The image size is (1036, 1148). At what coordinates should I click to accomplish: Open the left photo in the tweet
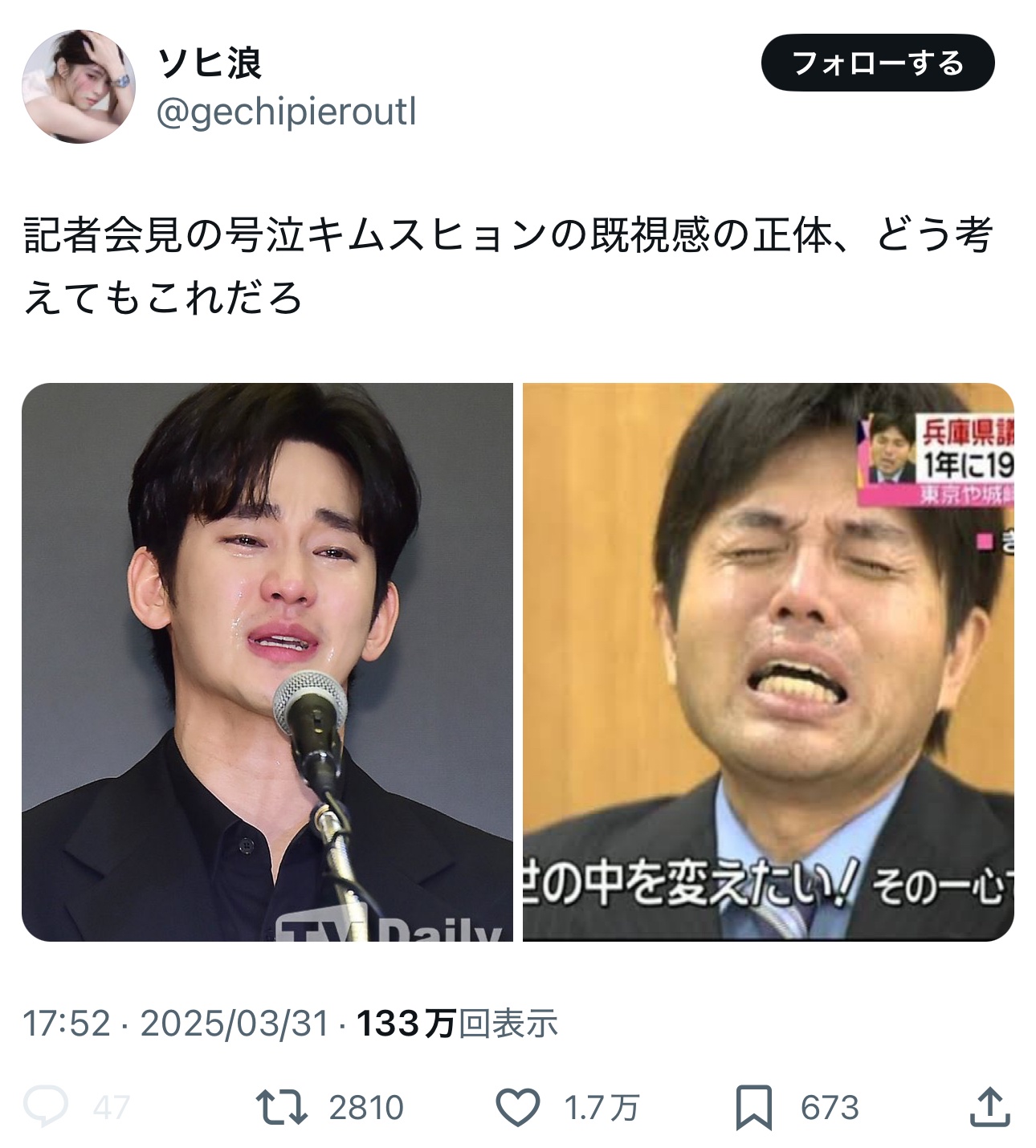(267, 662)
